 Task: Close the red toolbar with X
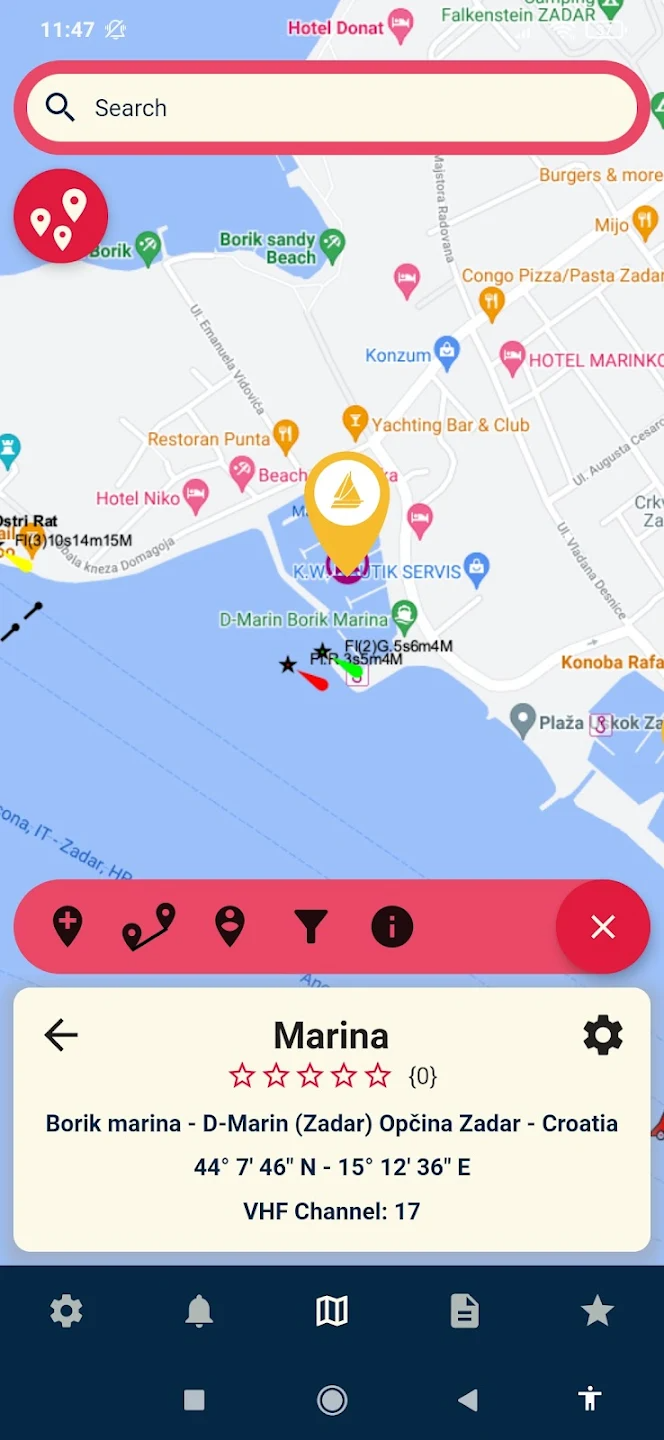[x=603, y=927]
